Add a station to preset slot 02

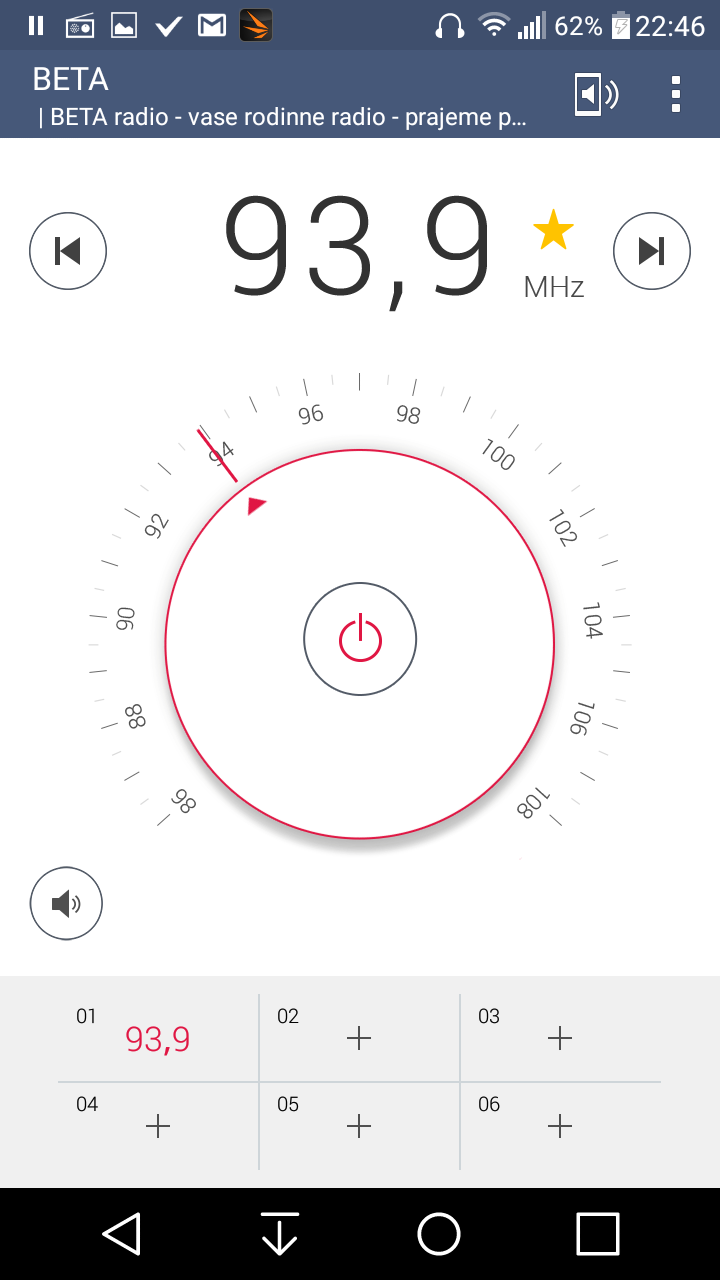pyautogui.click(x=359, y=1038)
